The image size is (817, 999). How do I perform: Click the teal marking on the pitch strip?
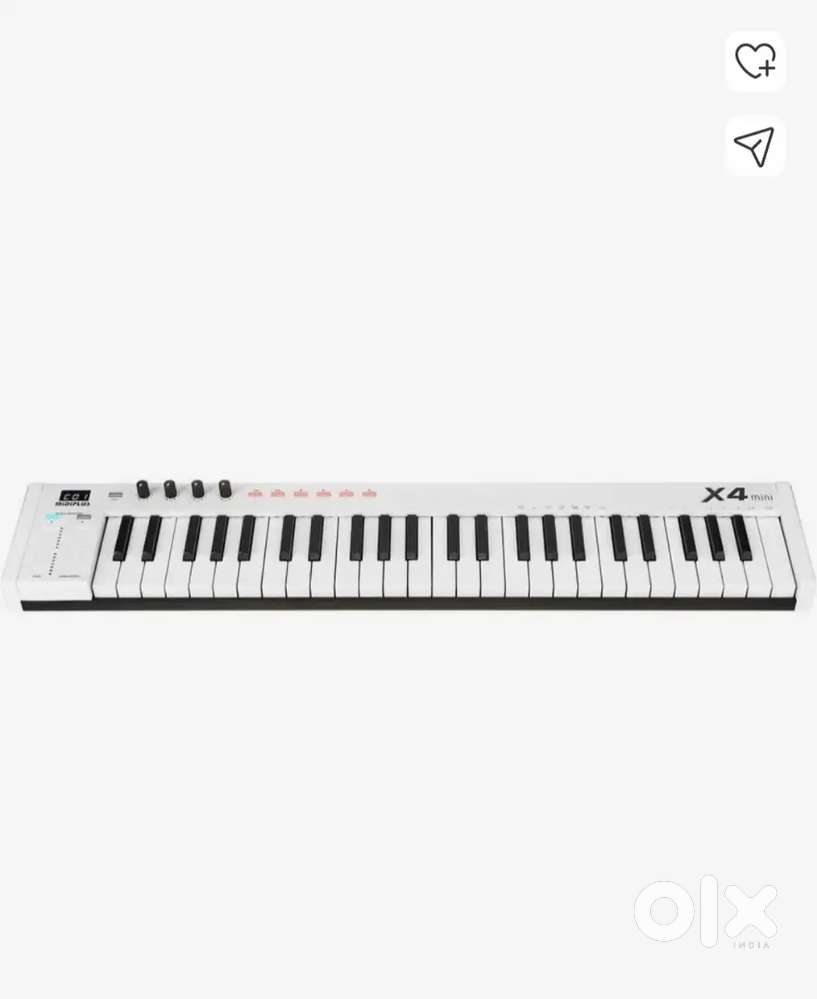(50, 518)
